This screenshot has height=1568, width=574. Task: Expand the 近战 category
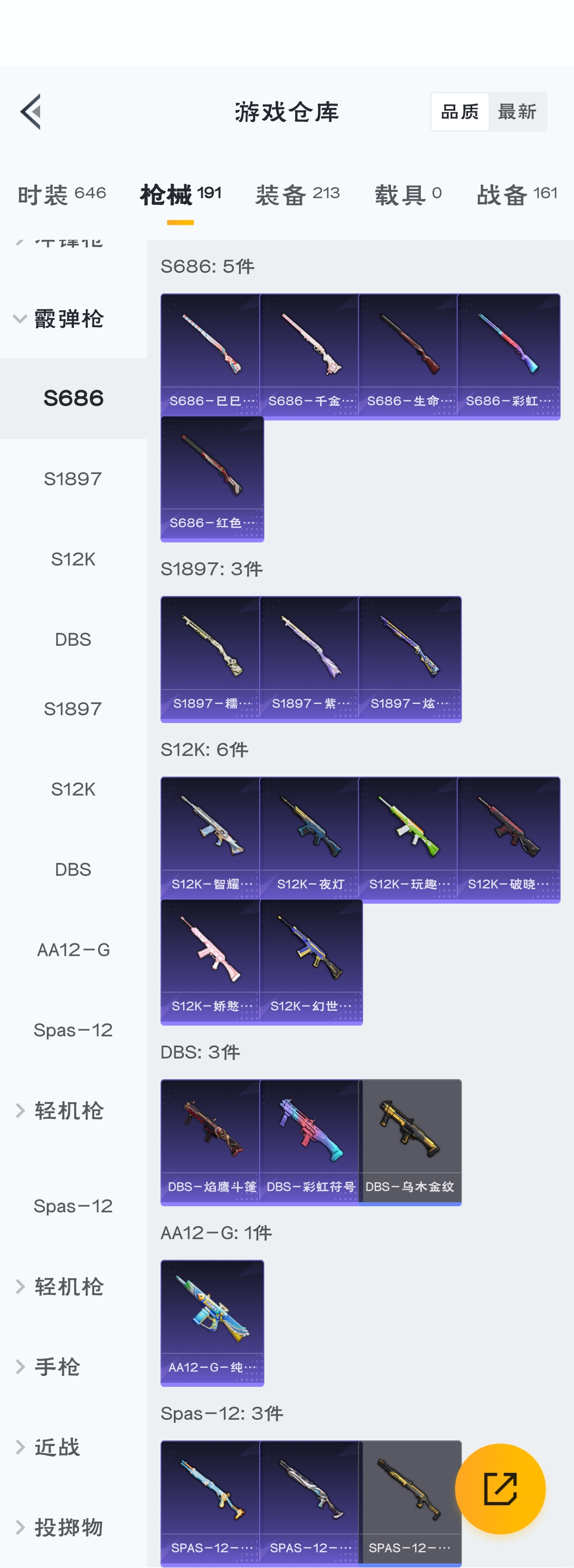coord(56,1447)
